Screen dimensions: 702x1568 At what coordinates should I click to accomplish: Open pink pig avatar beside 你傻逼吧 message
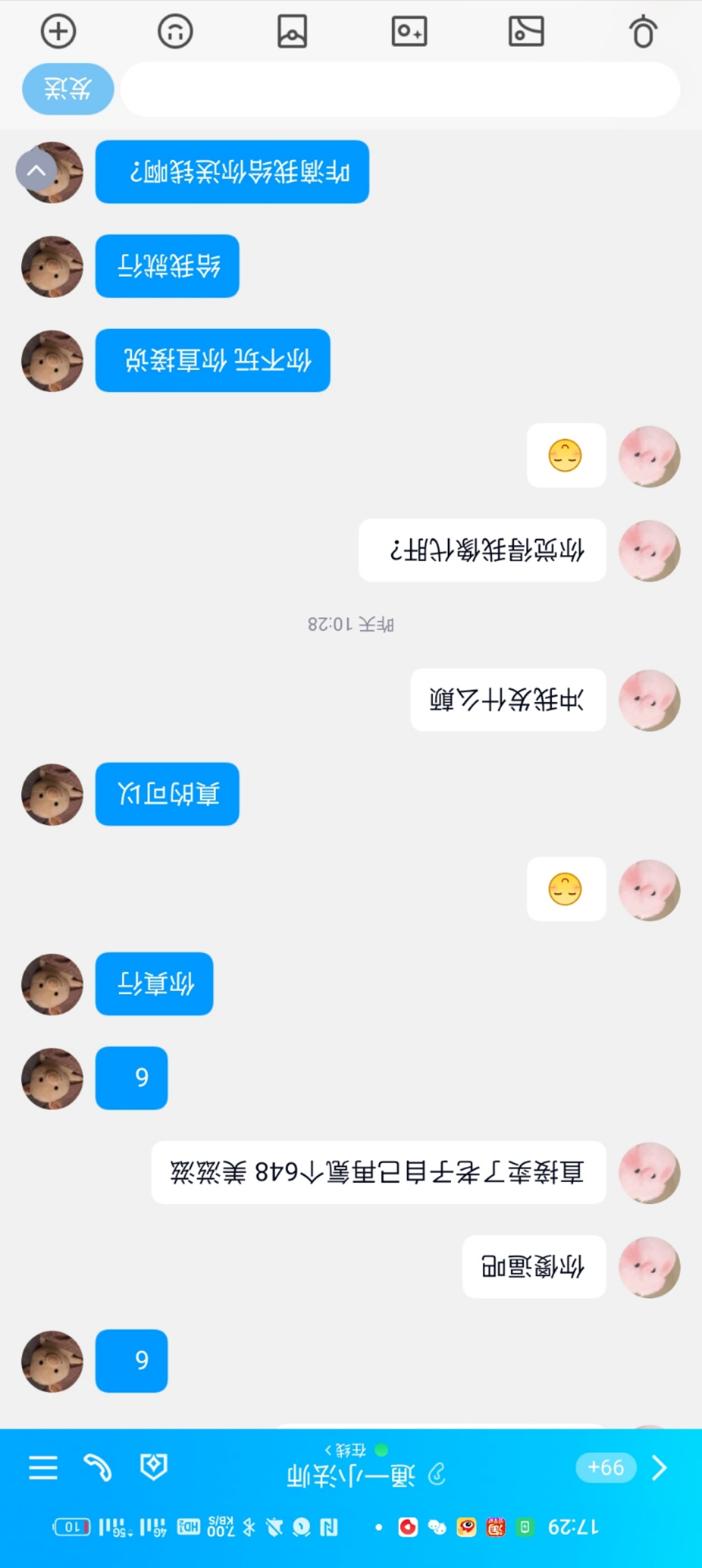click(649, 1267)
